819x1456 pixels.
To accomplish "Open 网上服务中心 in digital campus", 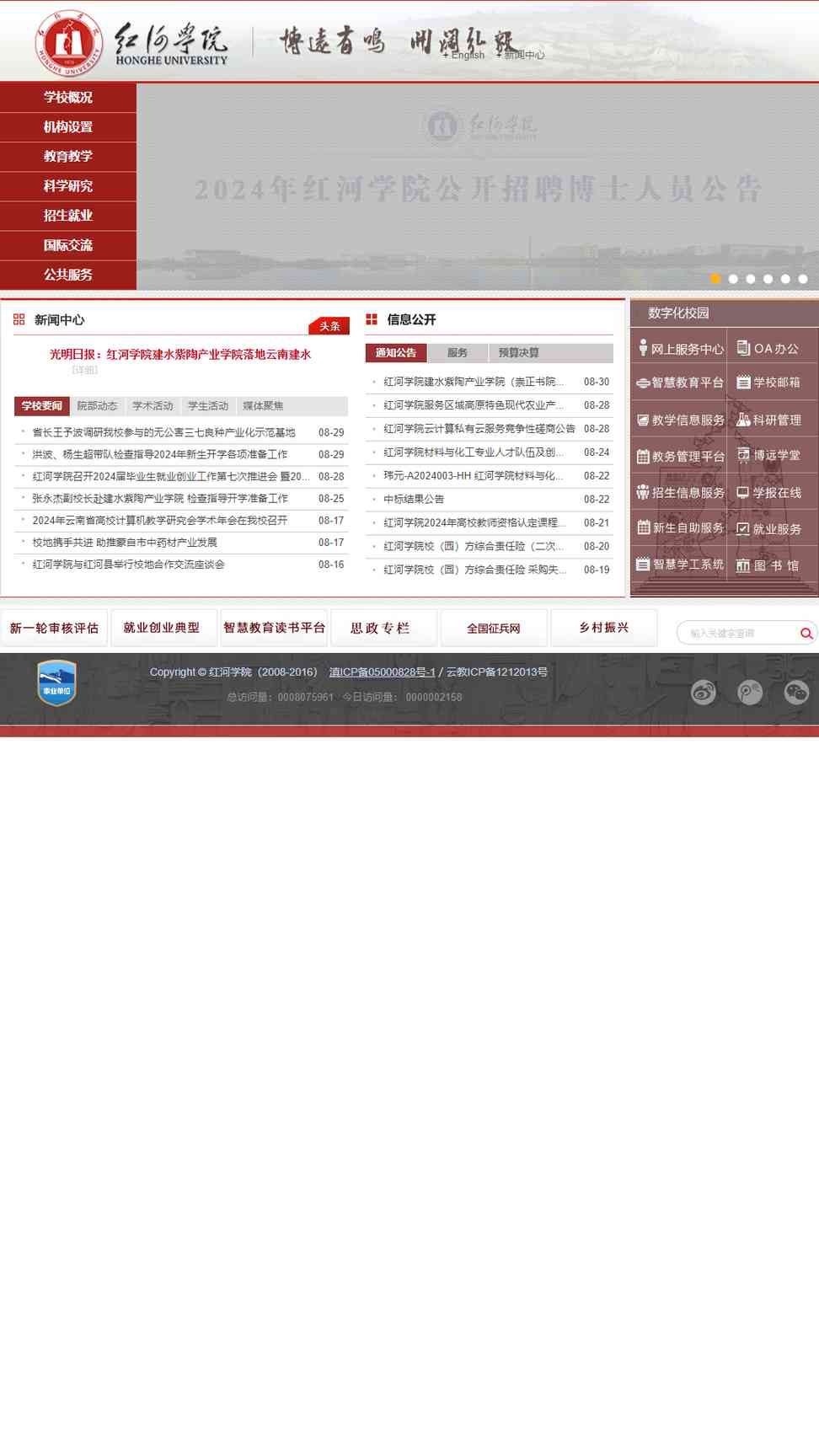I will 680,348.
